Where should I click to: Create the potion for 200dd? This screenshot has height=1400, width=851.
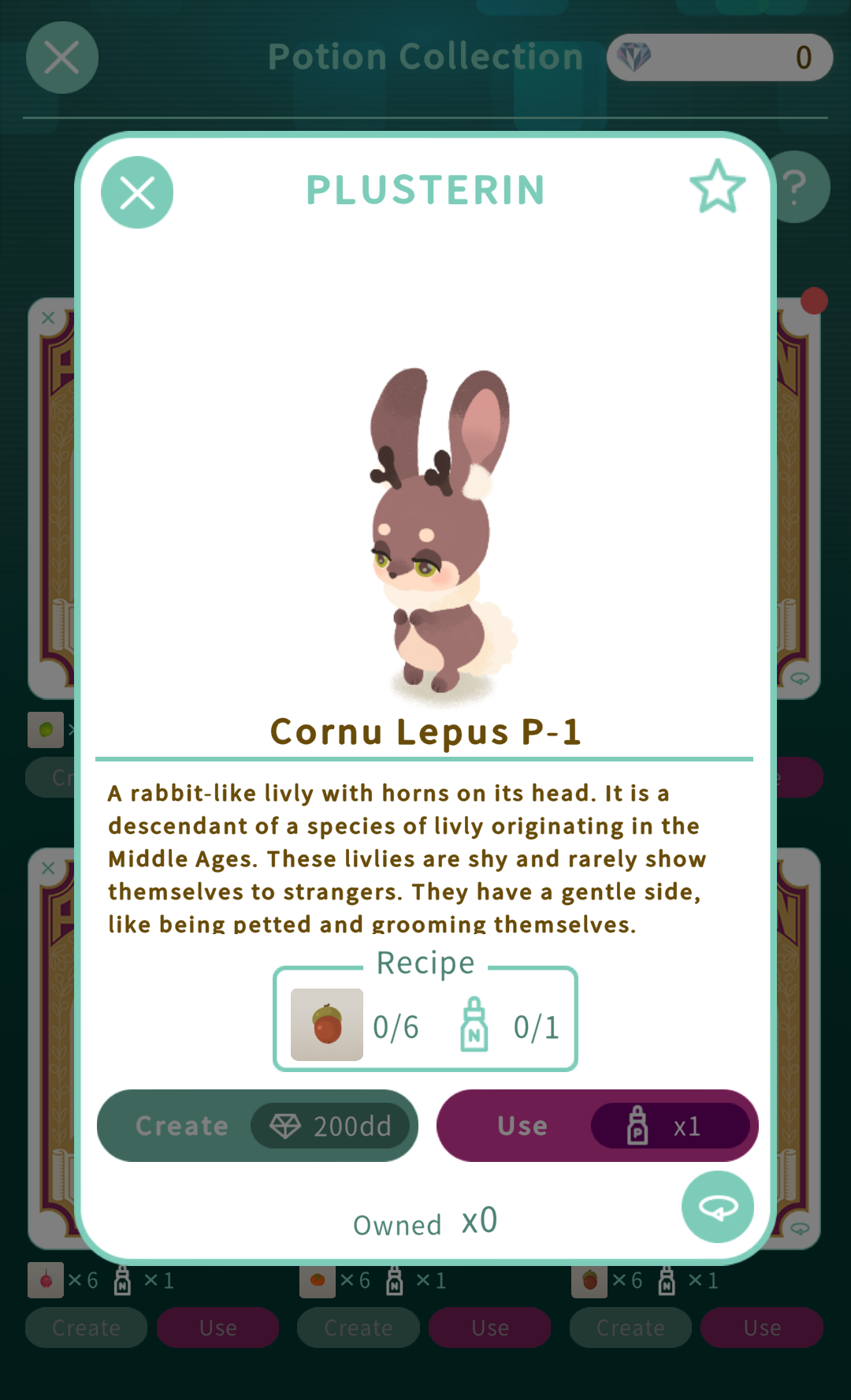point(257,1125)
